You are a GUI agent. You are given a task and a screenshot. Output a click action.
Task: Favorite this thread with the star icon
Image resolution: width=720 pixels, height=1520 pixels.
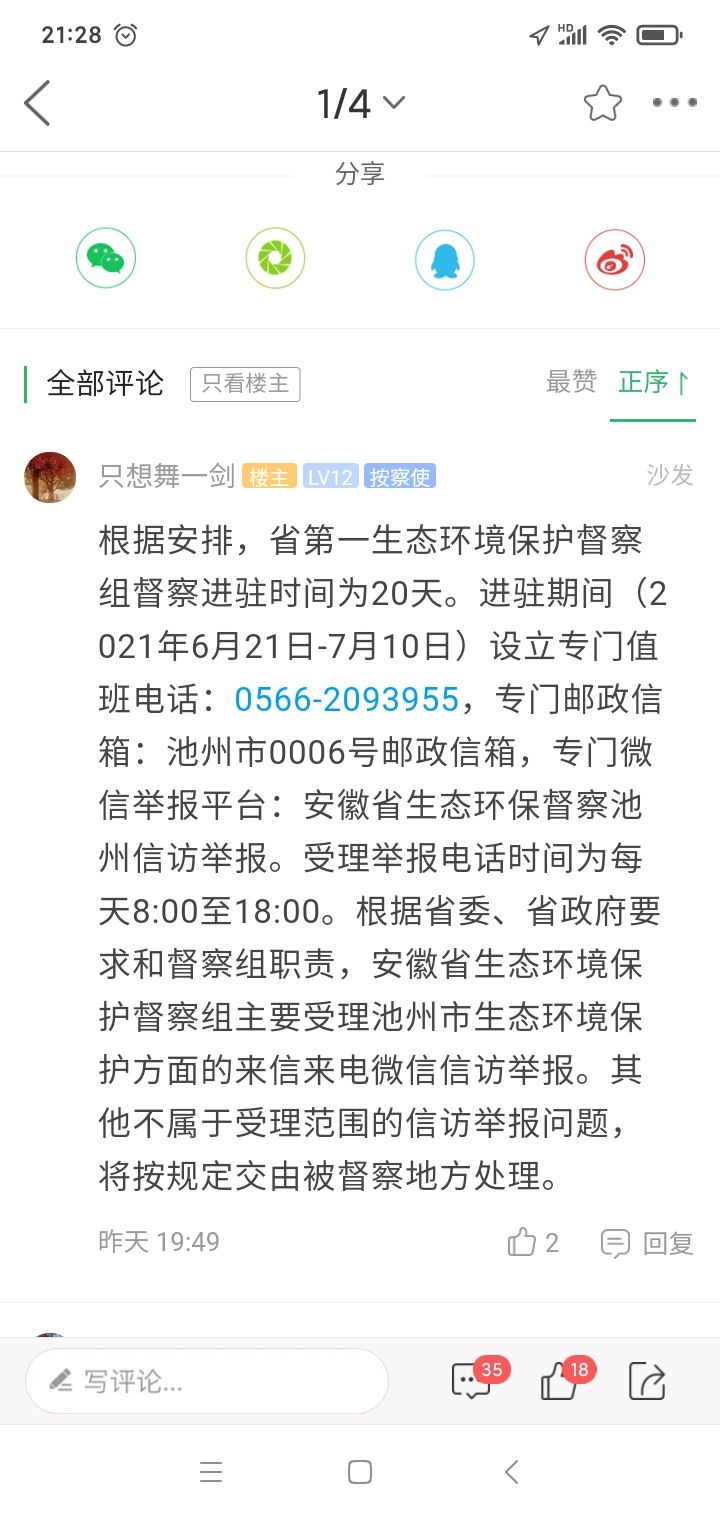coord(603,103)
